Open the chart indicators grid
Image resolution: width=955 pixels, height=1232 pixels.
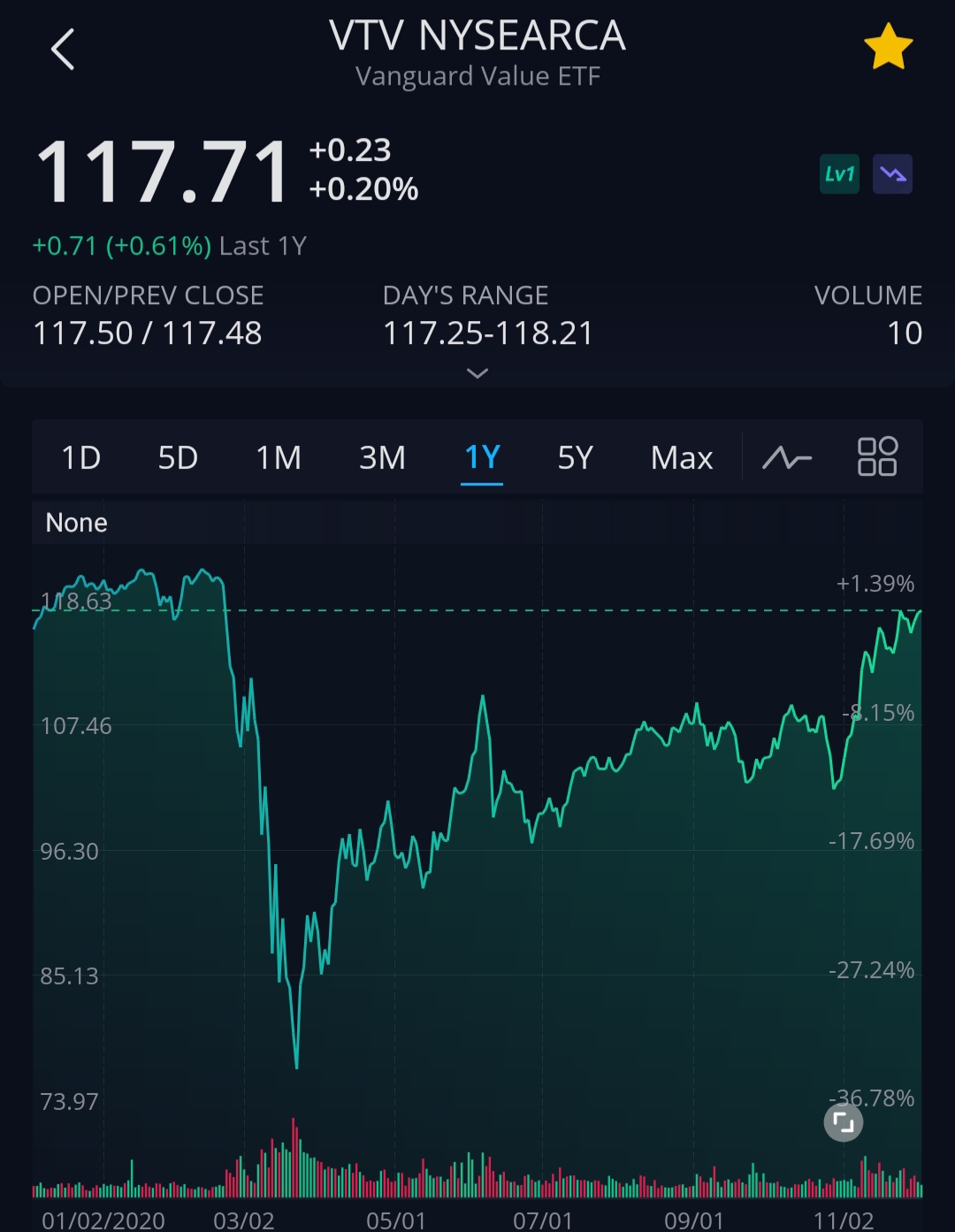click(877, 457)
